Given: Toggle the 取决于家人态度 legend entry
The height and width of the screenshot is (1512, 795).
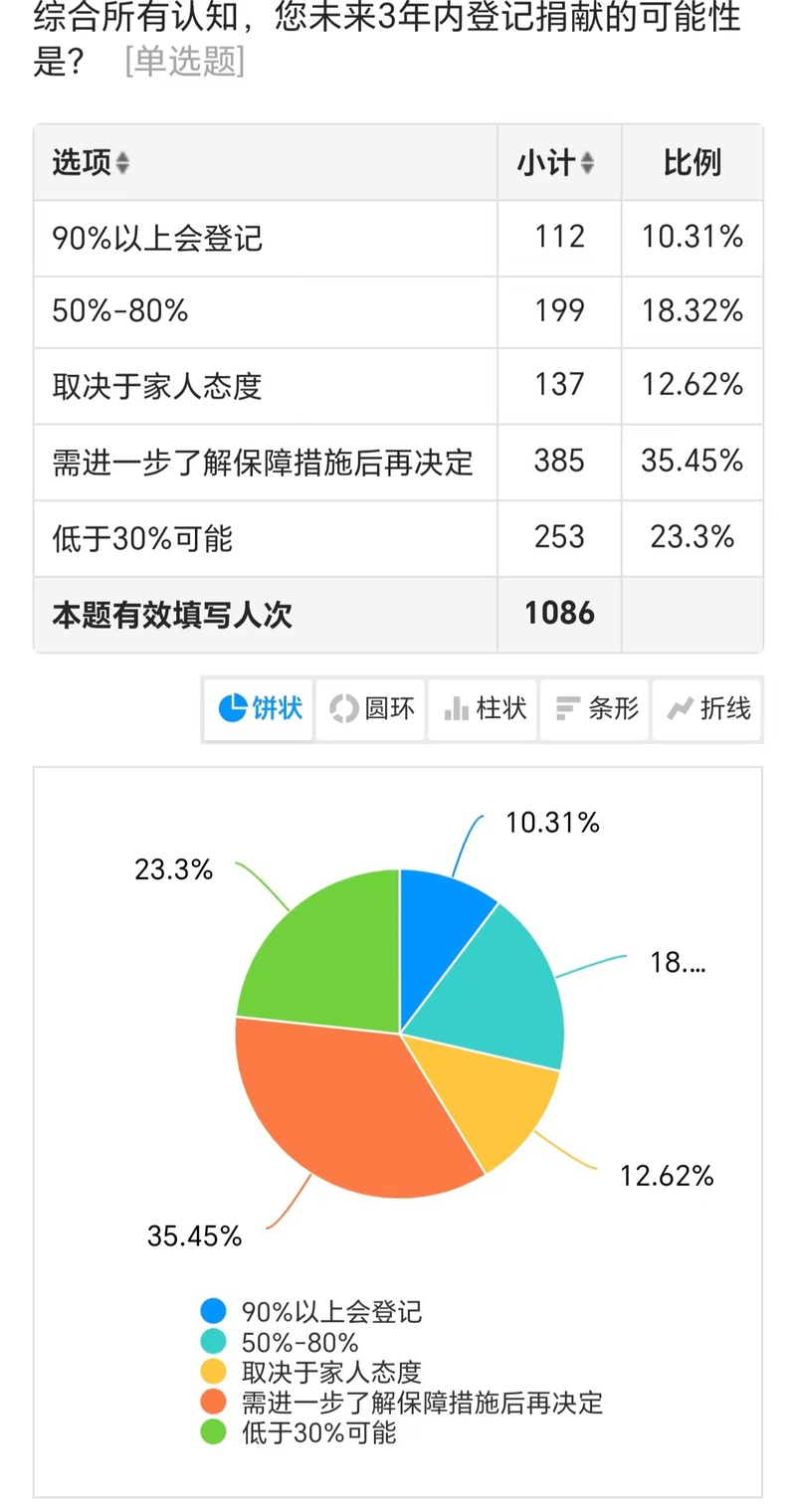Looking at the screenshot, I should [x=311, y=1372].
